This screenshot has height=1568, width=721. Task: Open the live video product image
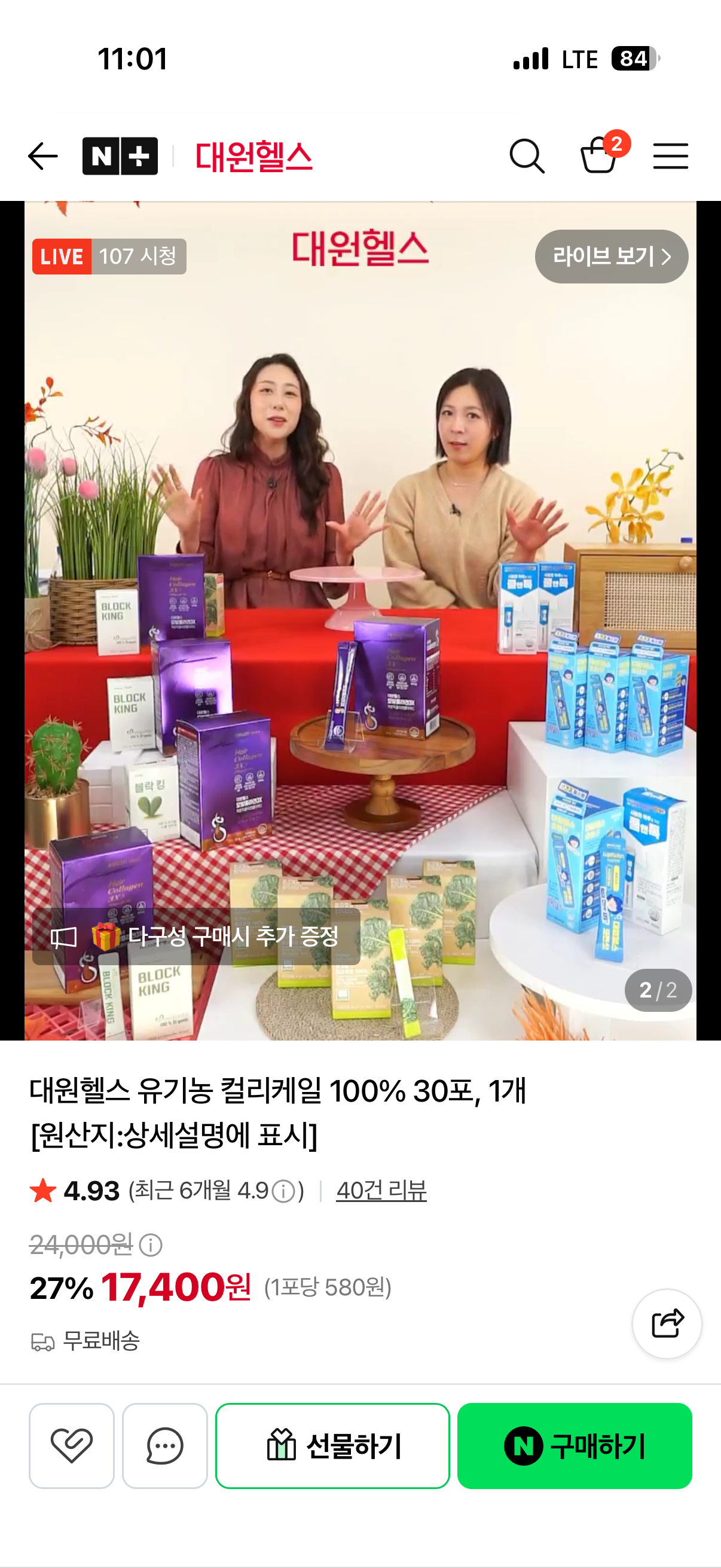coord(360,621)
